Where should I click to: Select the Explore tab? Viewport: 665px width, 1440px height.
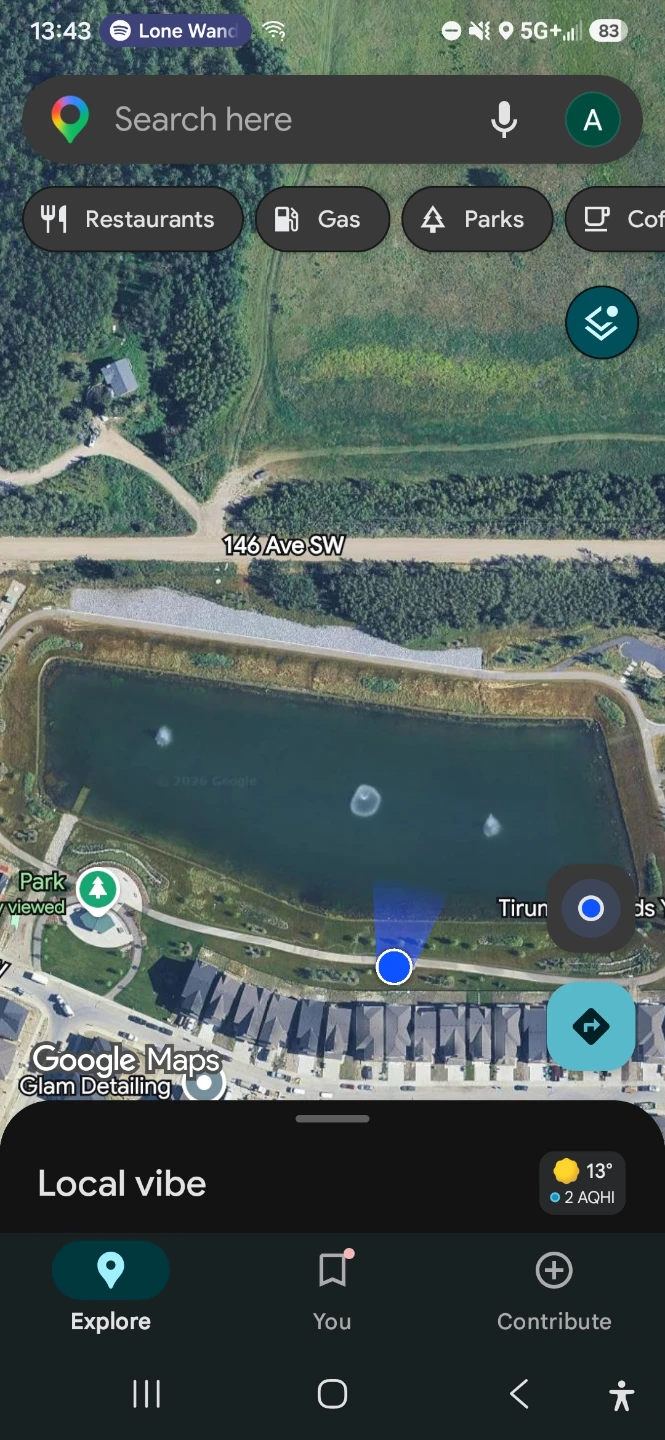(111, 1290)
